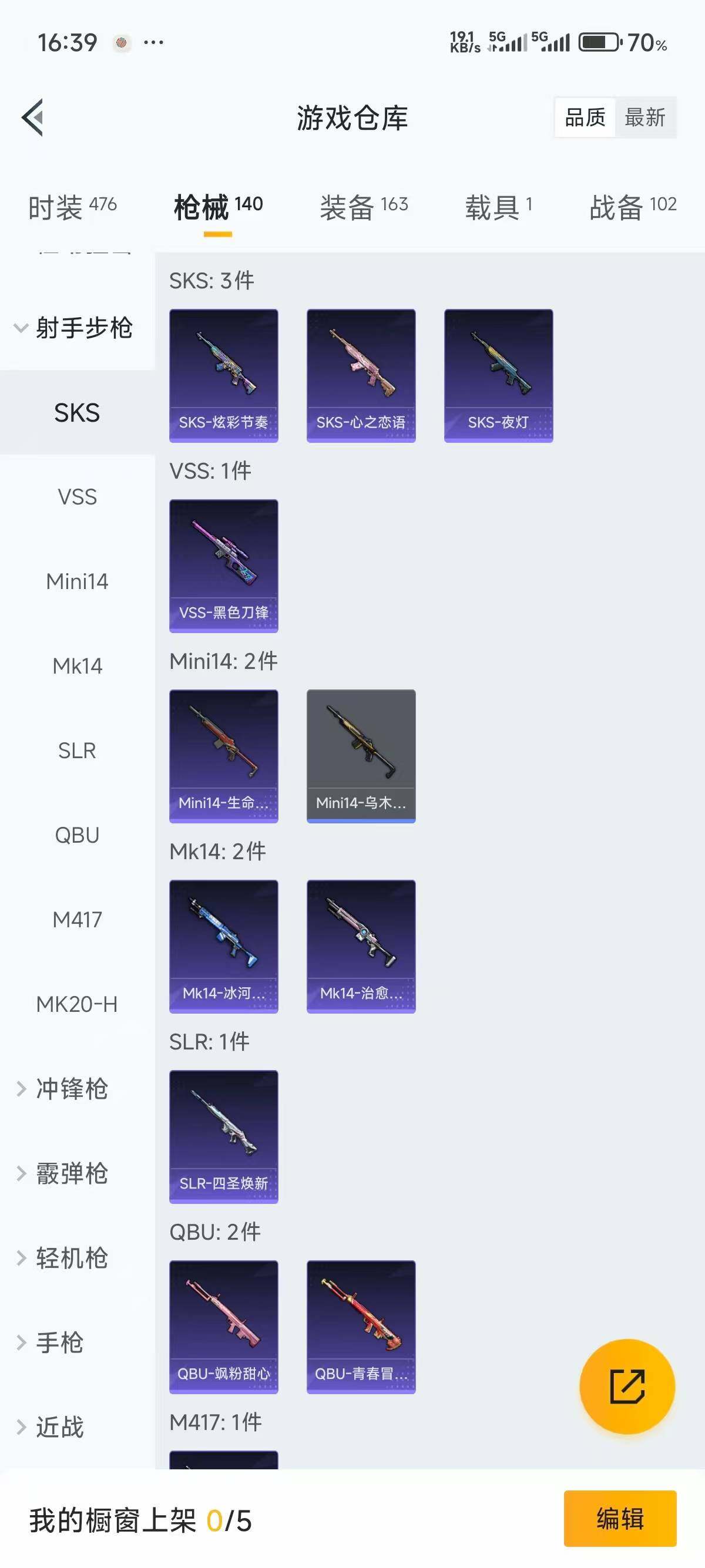Switch to the 时装 tab

[72, 207]
